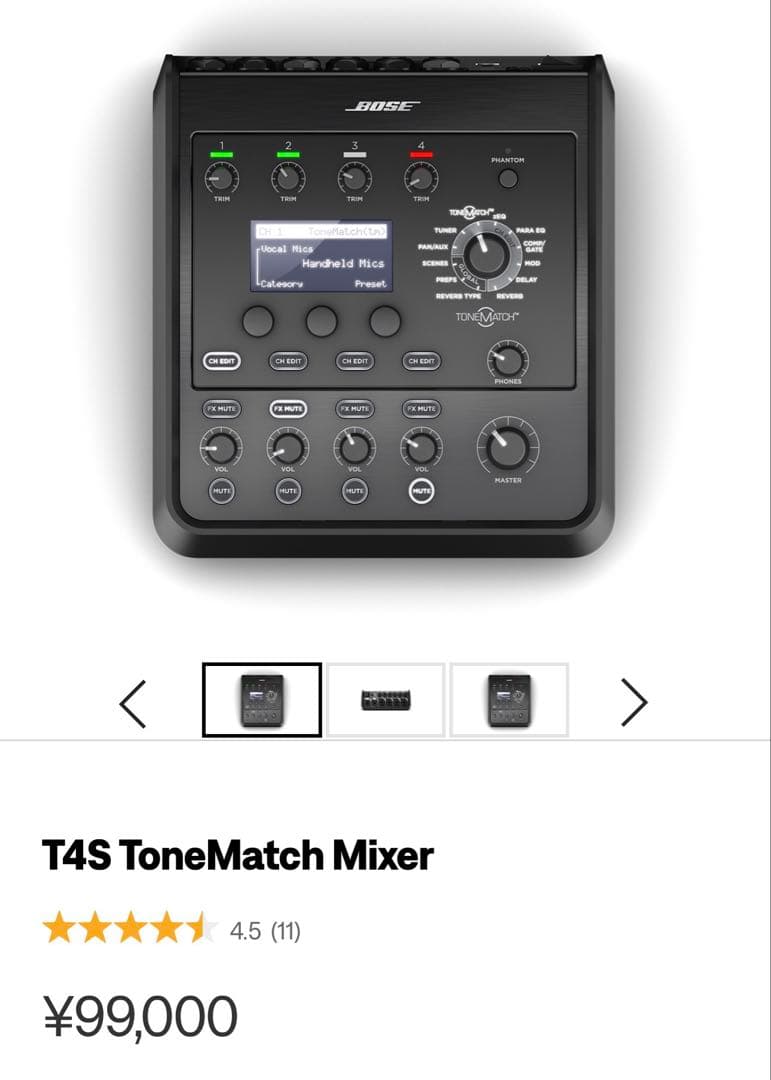Click the ToneMatch rotary selector dial
This screenshot has width=771, height=1080.
pyautogui.click(x=487, y=253)
